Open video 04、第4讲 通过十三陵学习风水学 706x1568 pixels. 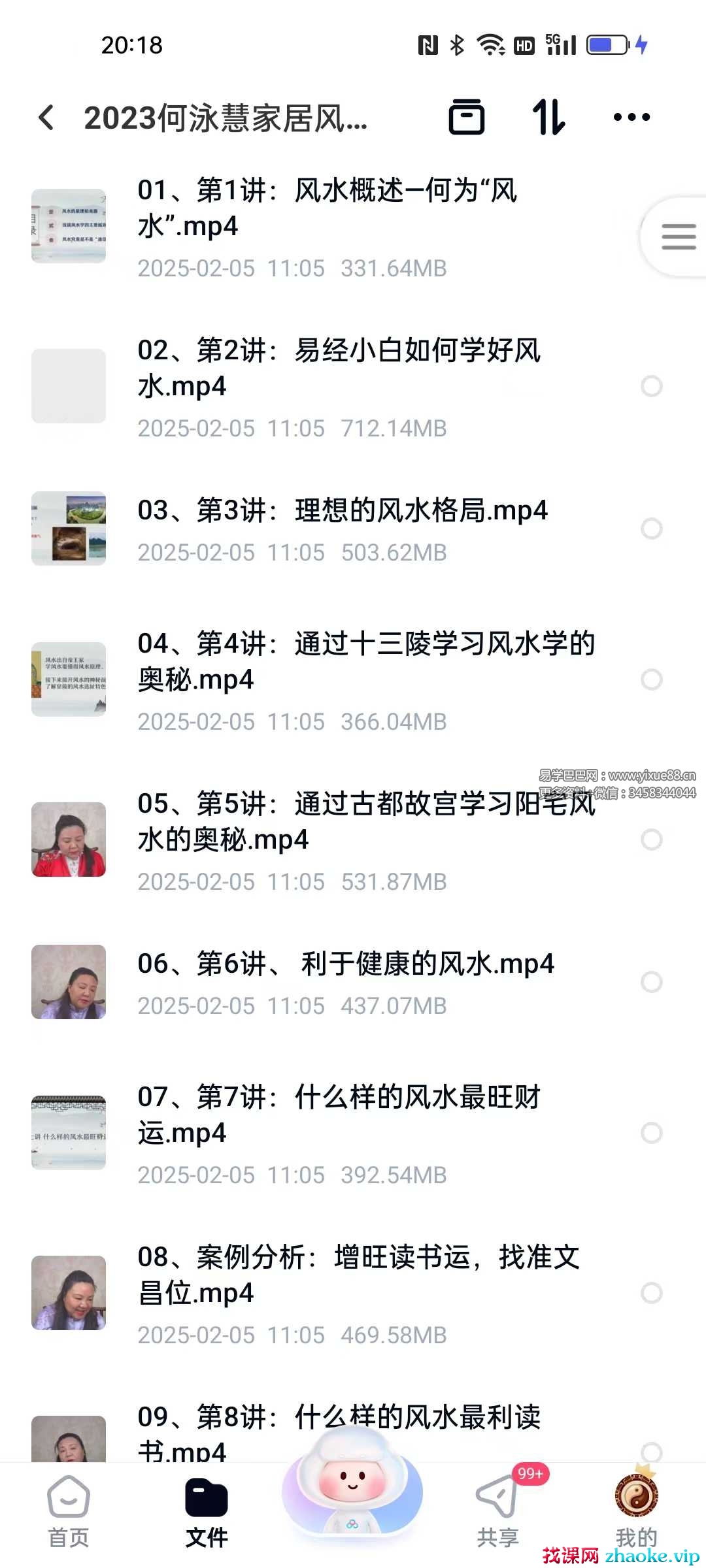click(x=366, y=661)
